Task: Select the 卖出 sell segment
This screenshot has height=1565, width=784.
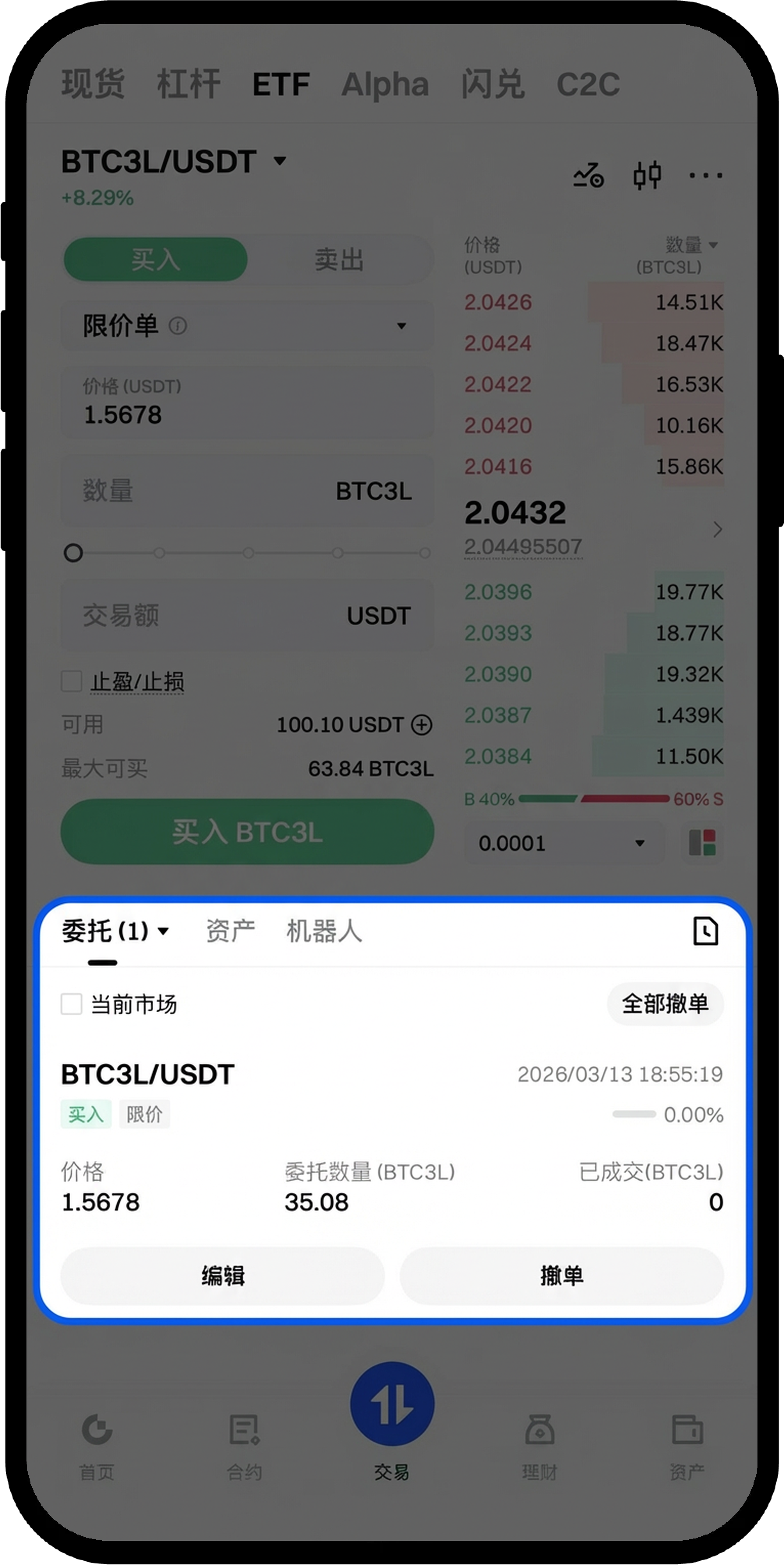Action: tap(339, 260)
